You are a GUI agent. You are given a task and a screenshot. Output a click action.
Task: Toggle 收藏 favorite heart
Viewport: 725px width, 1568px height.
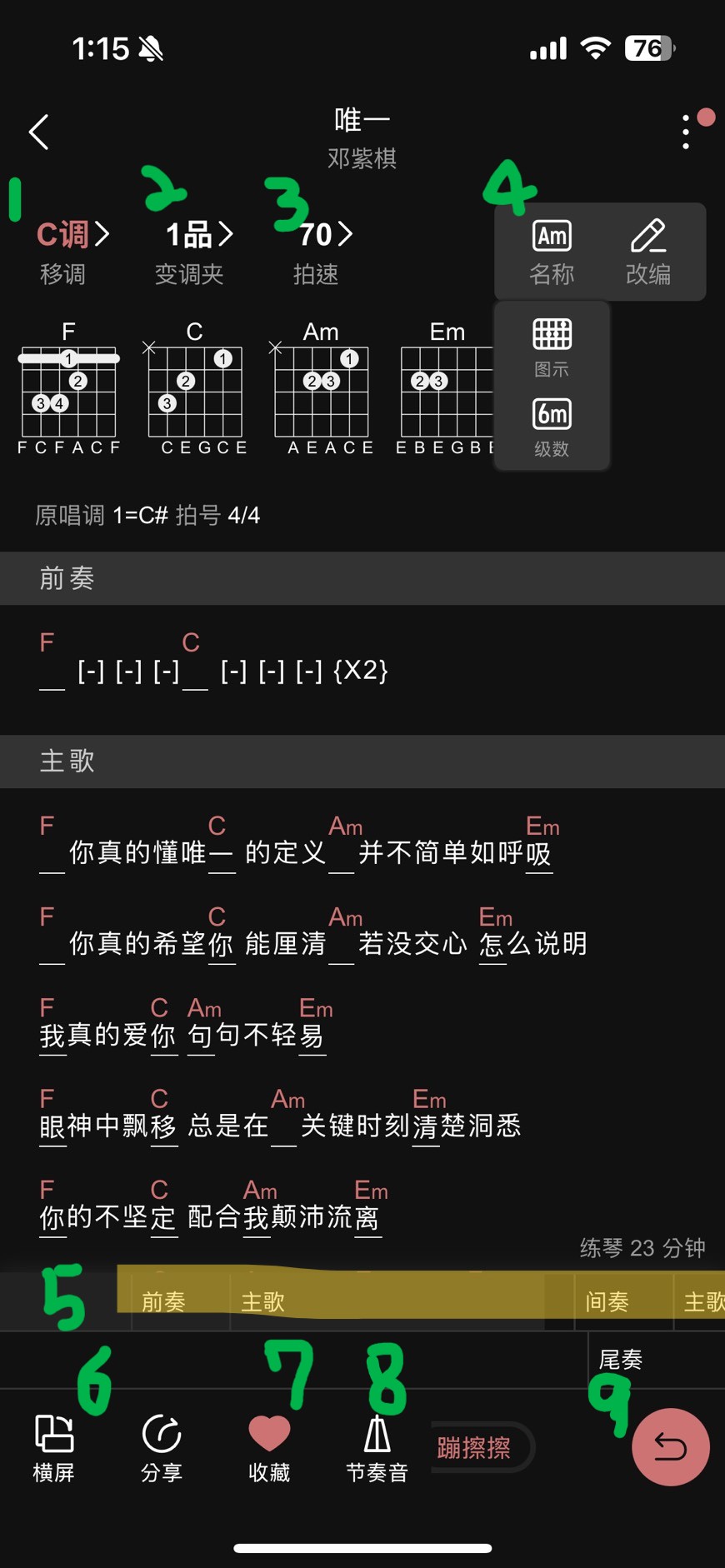point(269,1448)
